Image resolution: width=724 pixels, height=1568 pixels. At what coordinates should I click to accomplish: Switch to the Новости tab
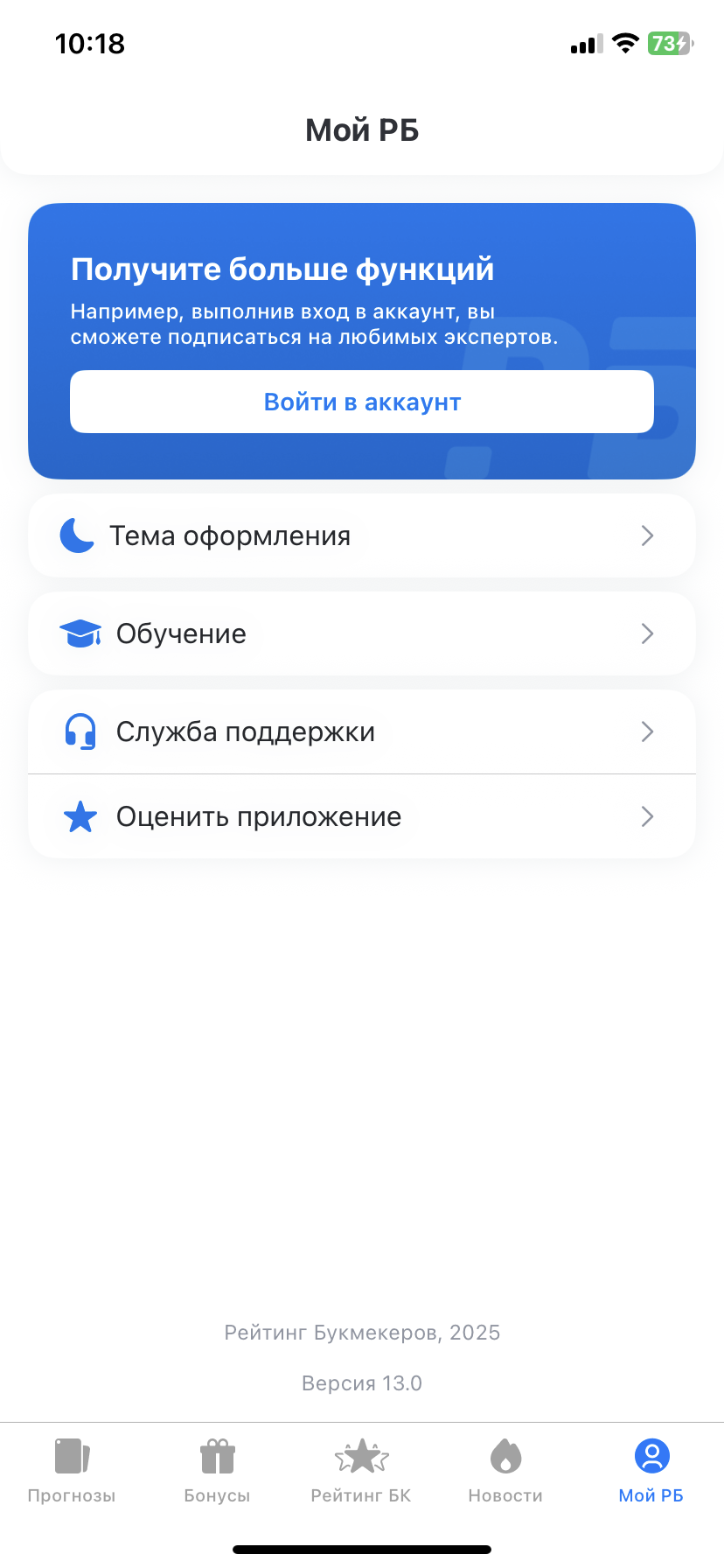click(x=505, y=1472)
